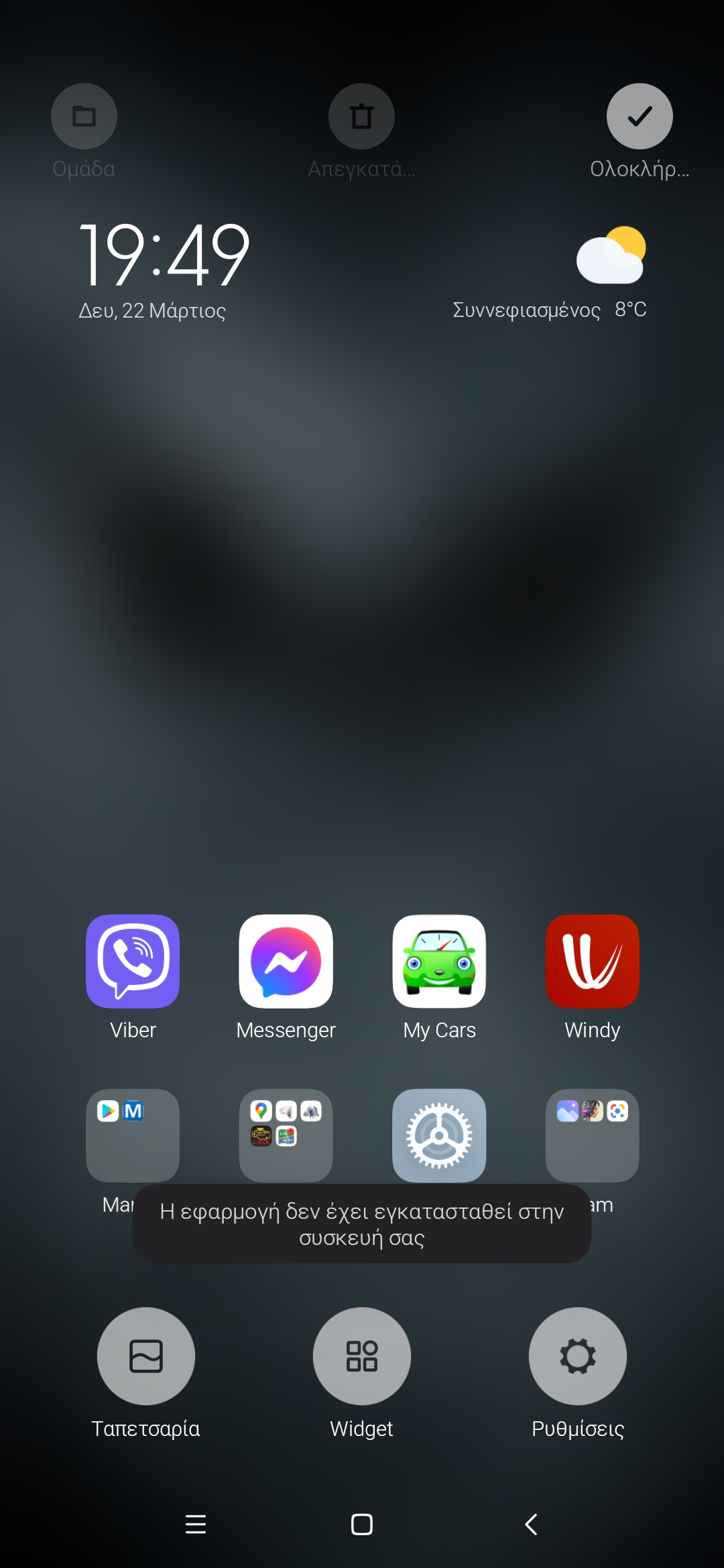Open the Viber app
This screenshot has width=724, height=1568.
pos(133,961)
